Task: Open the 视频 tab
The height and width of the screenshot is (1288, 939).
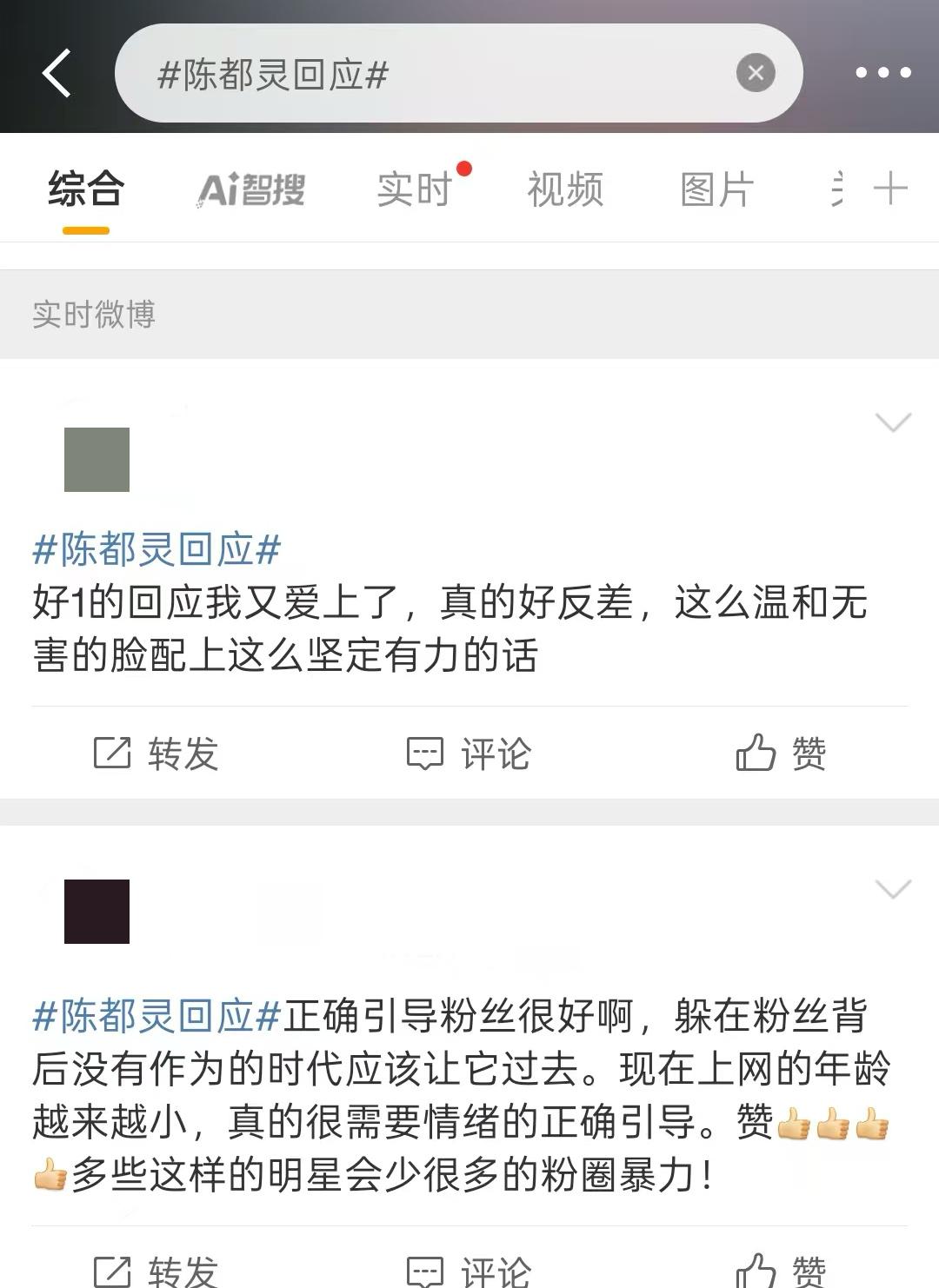Action: 565,189
